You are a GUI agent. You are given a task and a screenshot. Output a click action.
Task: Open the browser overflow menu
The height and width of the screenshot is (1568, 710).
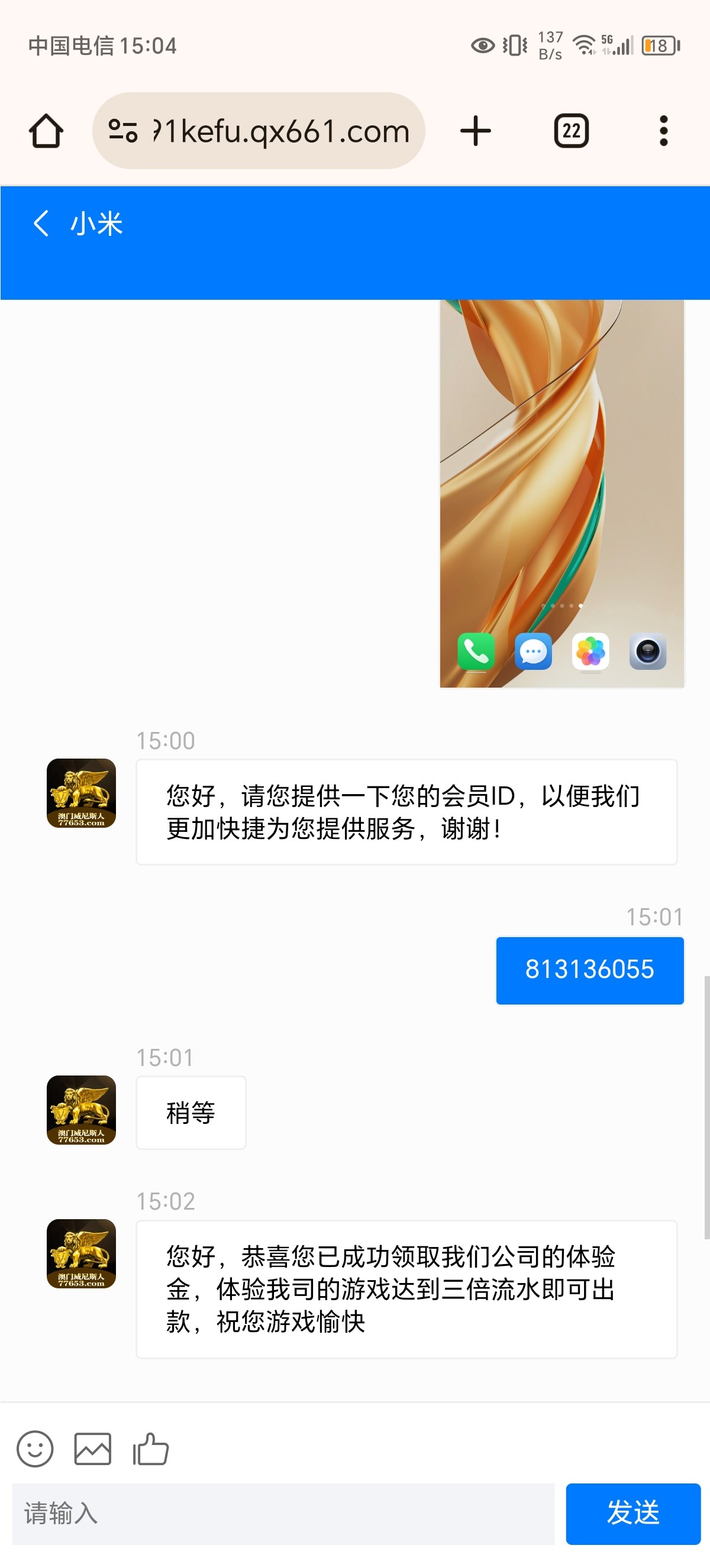pyautogui.click(x=663, y=131)
